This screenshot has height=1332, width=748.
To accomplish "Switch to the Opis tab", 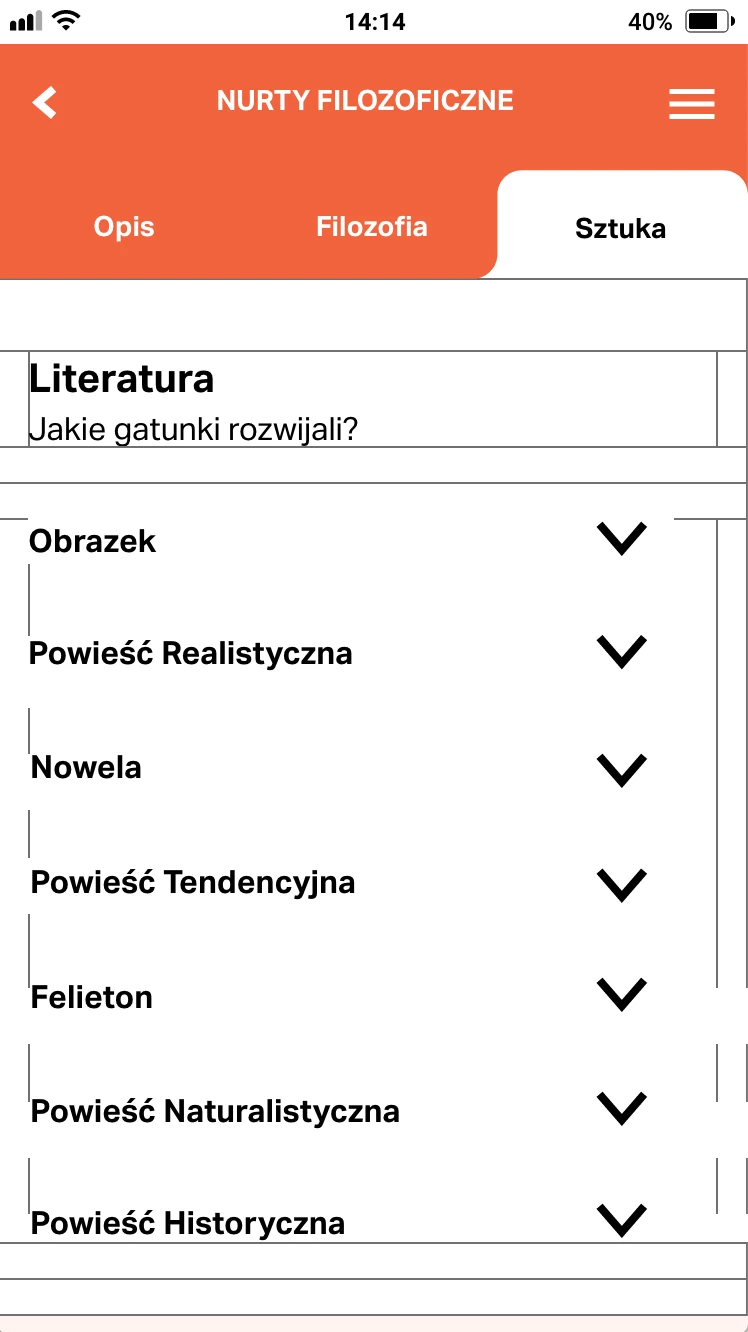I will click(124, 227).
